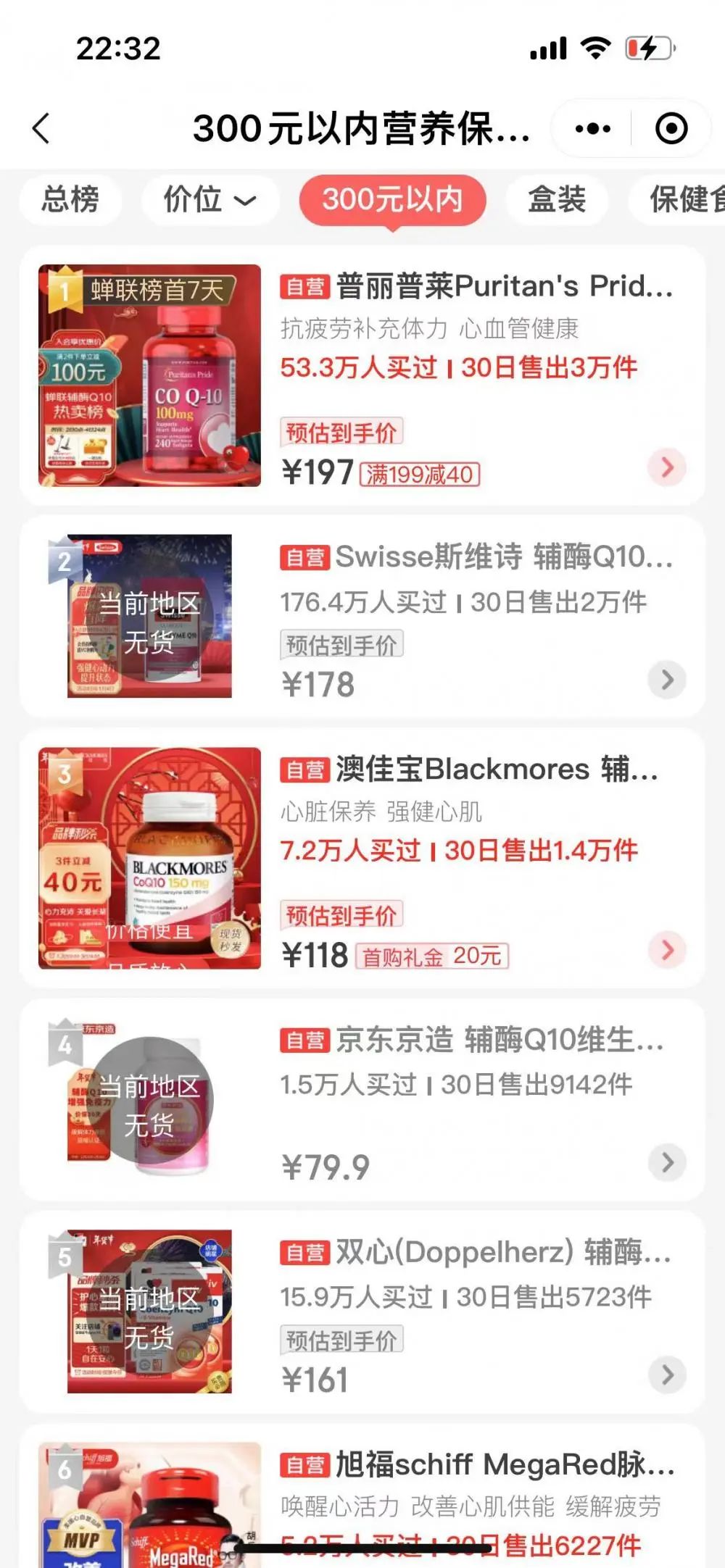Tap the 满199减40 coupon tag
The width and height of the screenshot is (725, 1568).
(x=420, y=475)
